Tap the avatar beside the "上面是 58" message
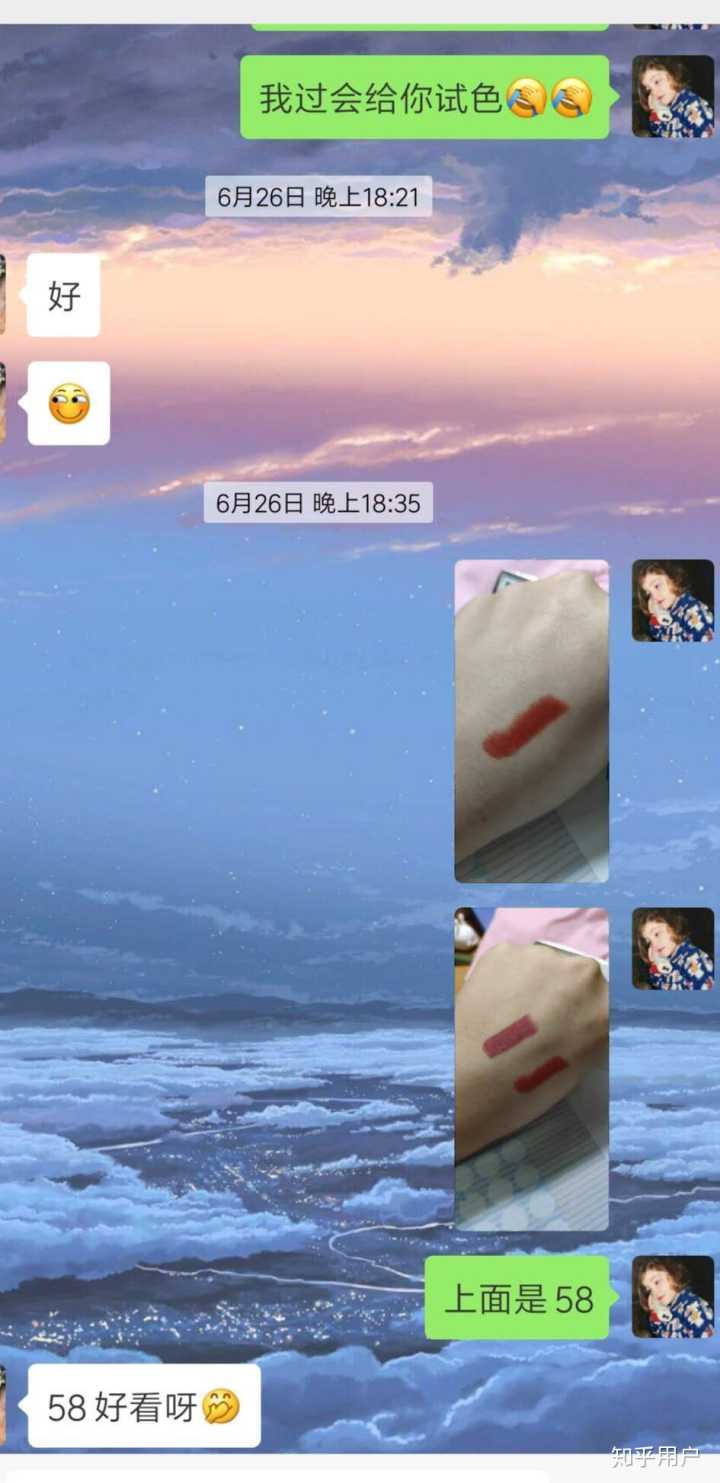 (672, 1297)
